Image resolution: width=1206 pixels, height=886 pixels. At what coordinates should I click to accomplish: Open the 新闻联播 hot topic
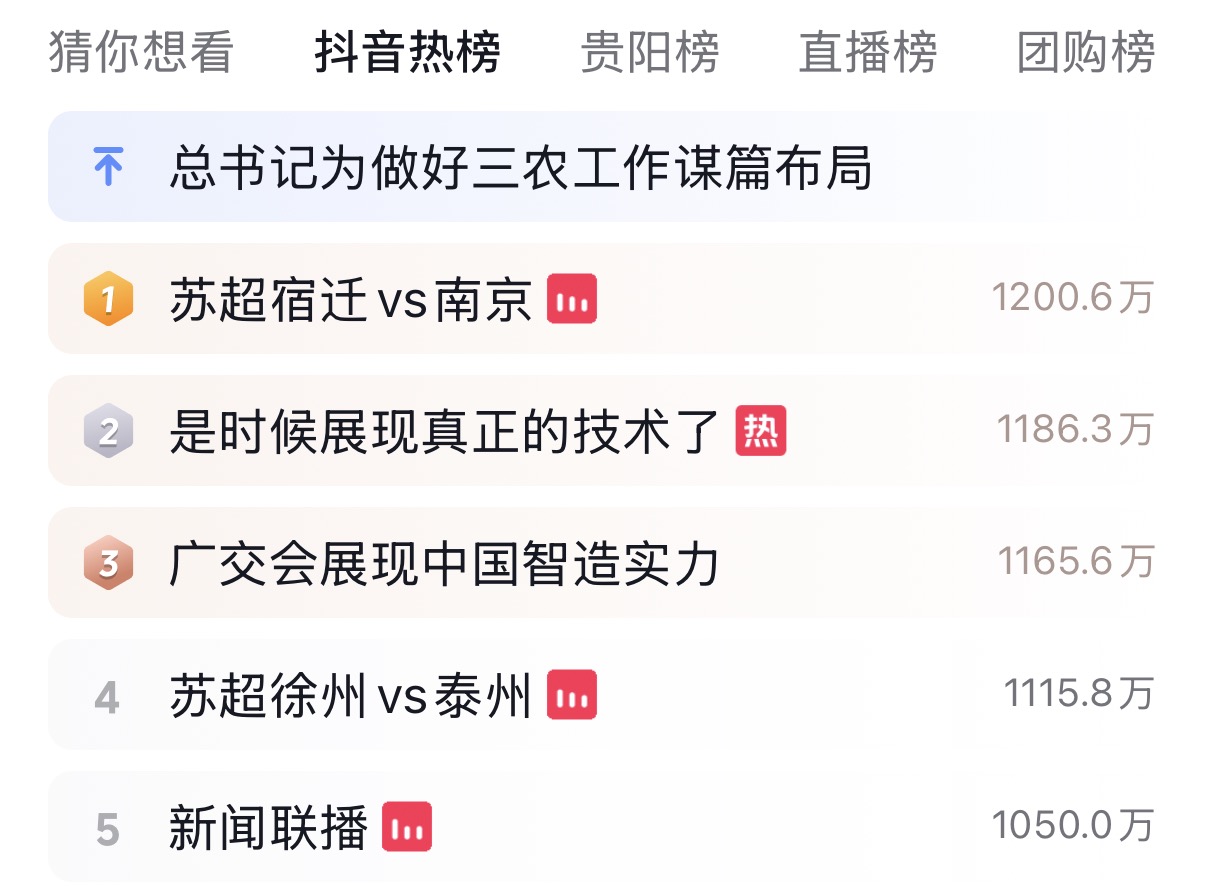[x=268, y=828]
